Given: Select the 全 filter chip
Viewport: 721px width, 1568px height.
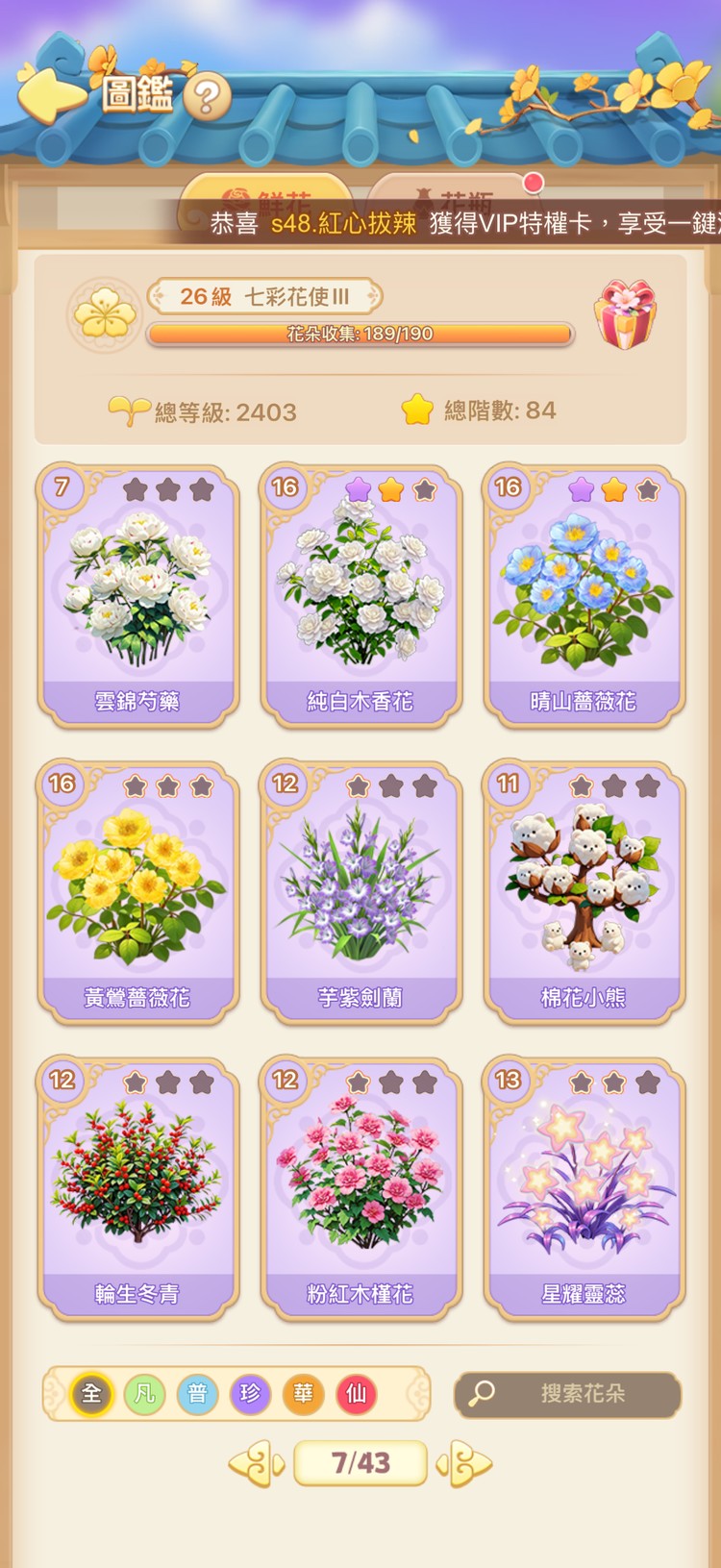Looking at the screenshot, I should click(91, 1394).
